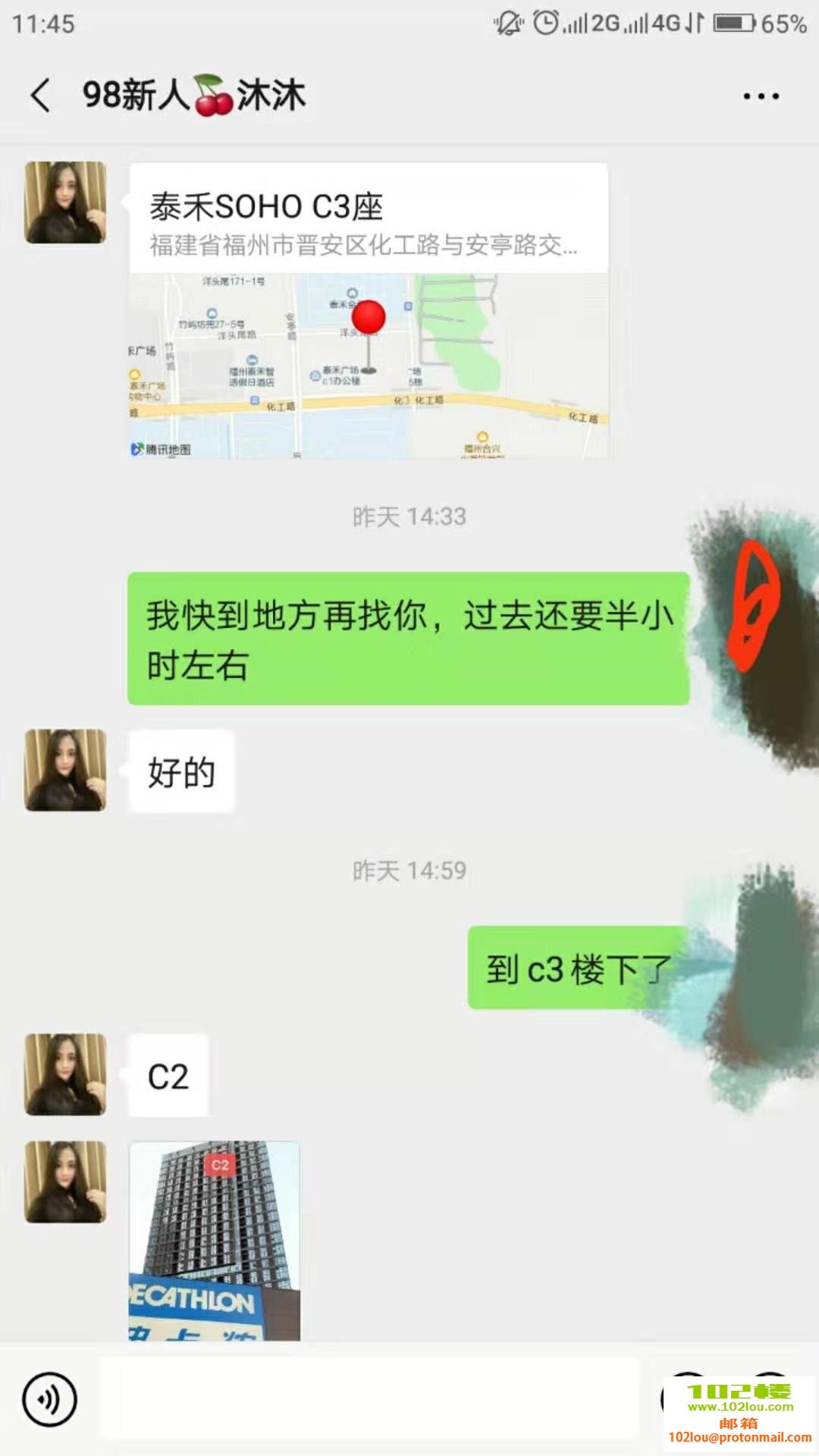819x1456 pixels.
Task: Tap 沐沐's avatar beside the 好的 message
Action: click(64, 770)
